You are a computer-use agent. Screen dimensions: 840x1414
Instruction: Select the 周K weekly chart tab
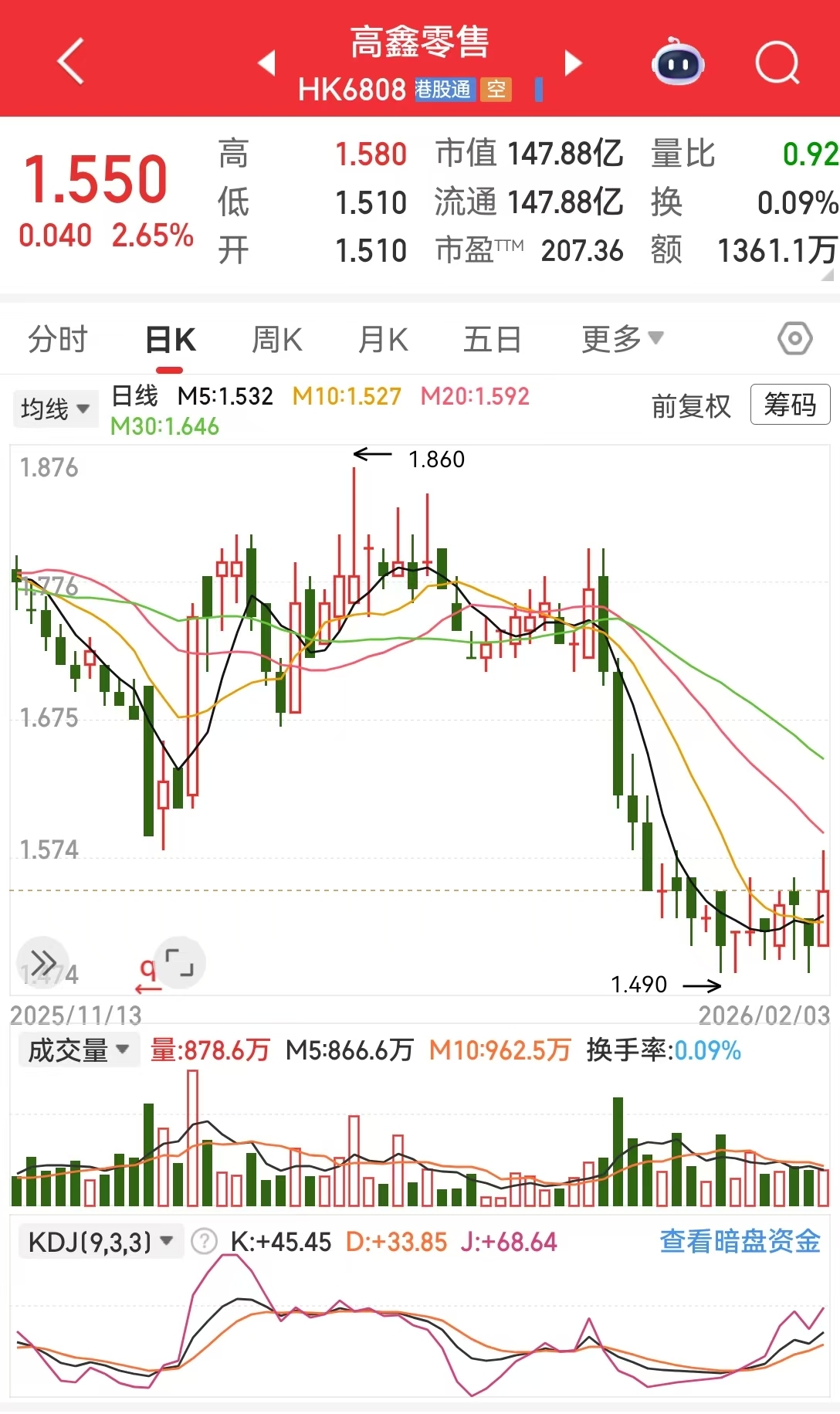pyautogui.click(x=276, y=338)
